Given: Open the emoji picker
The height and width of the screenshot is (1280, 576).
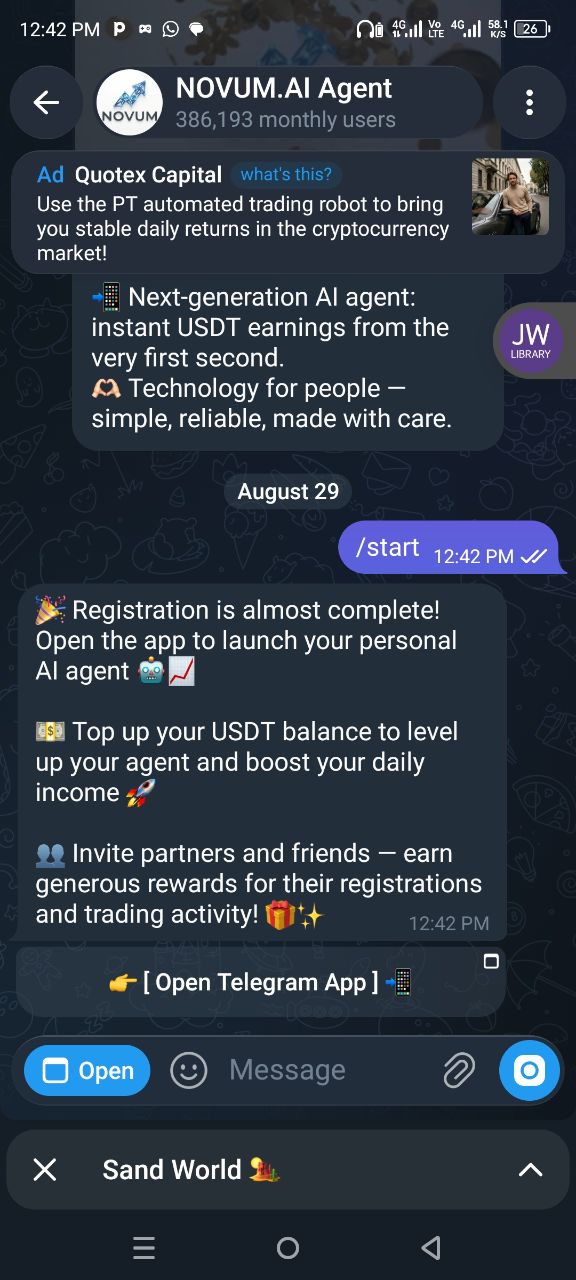Looking at the screenshot, I should pyautogui.click(x=189, y=1071).
